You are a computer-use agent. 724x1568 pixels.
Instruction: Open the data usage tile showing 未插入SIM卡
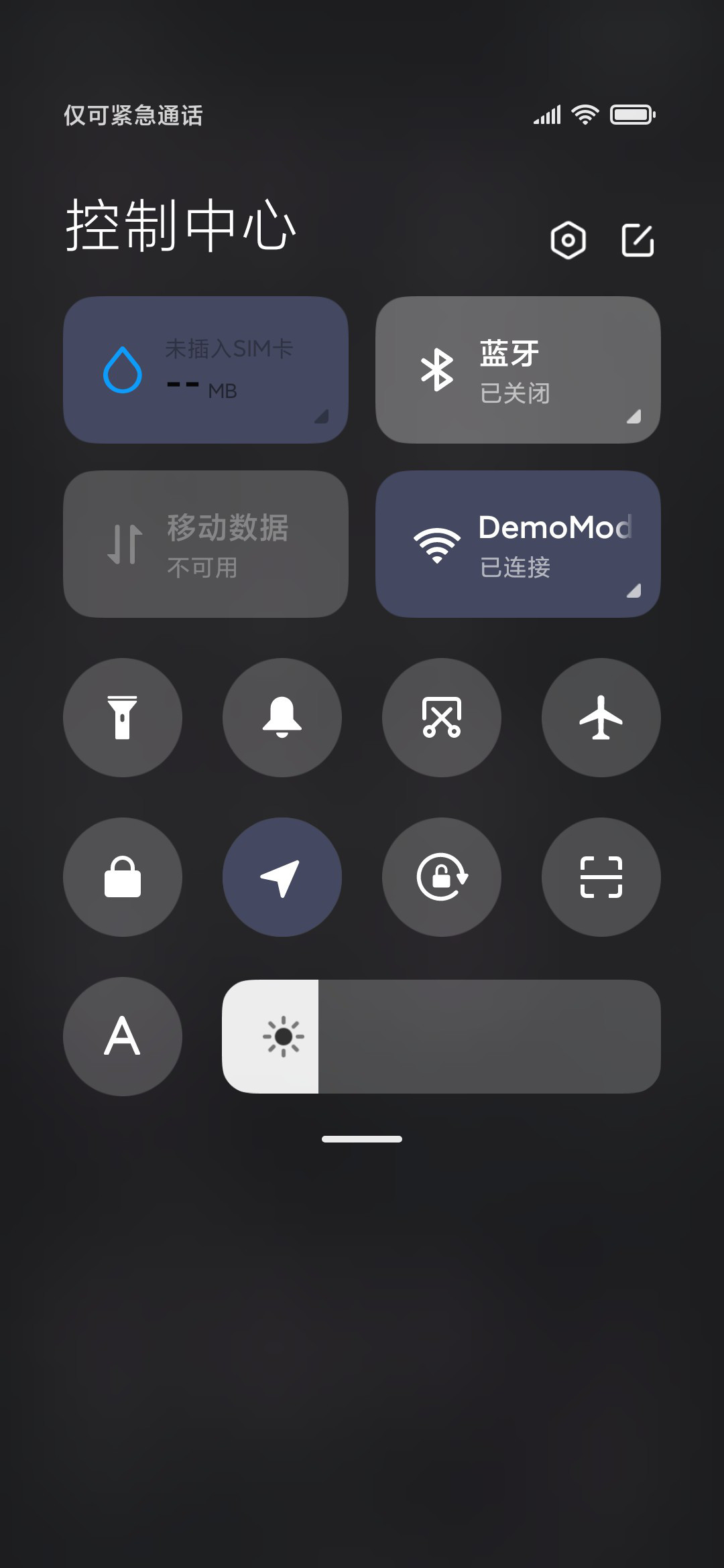(x=206, y=370)
